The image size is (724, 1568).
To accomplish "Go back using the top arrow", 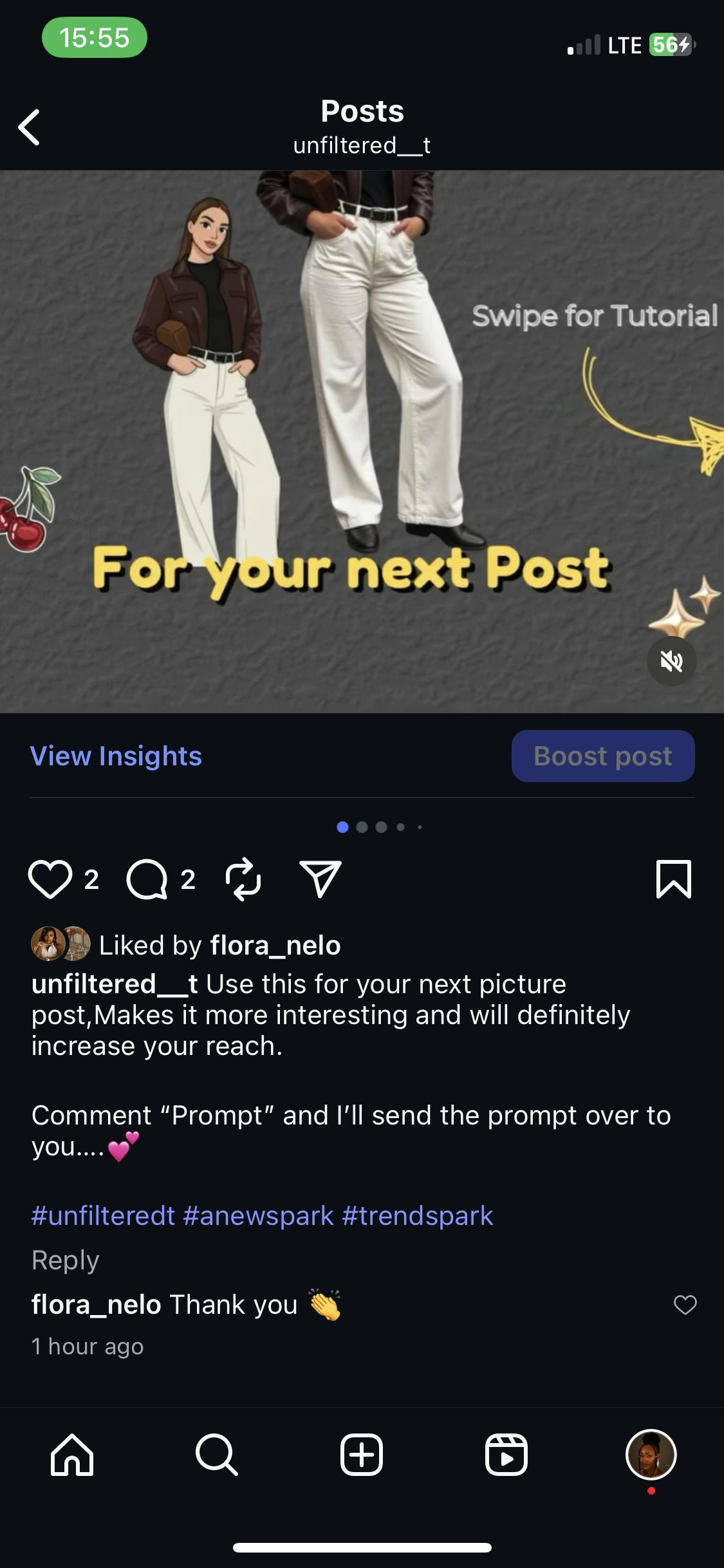I will tap(30, 127).
